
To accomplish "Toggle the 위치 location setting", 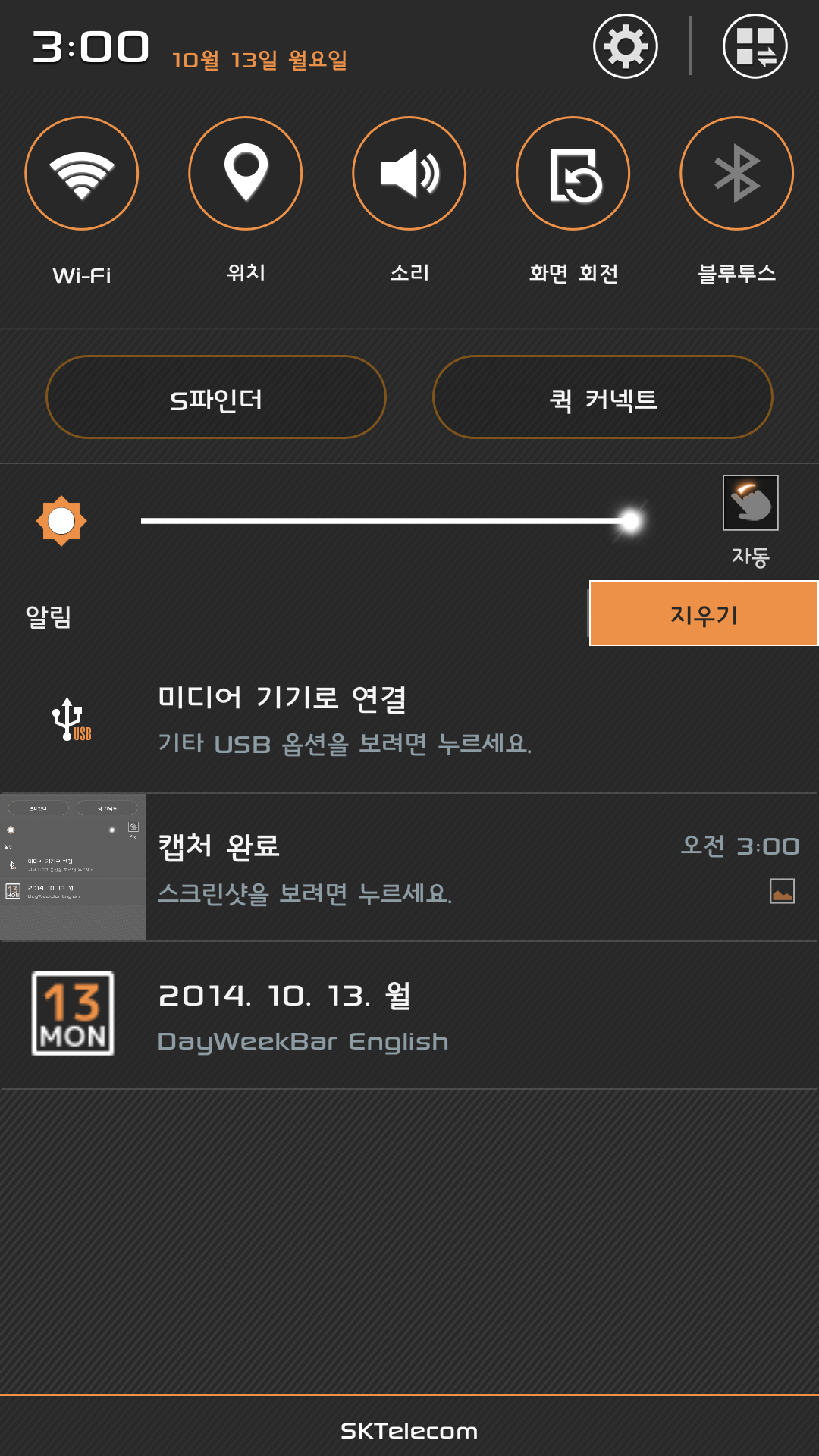I will [246, 174].
